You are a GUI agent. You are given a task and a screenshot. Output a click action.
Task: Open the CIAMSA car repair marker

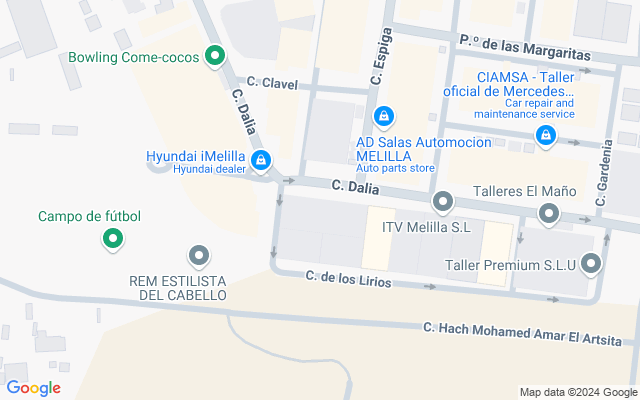click(x=545, y=137)
